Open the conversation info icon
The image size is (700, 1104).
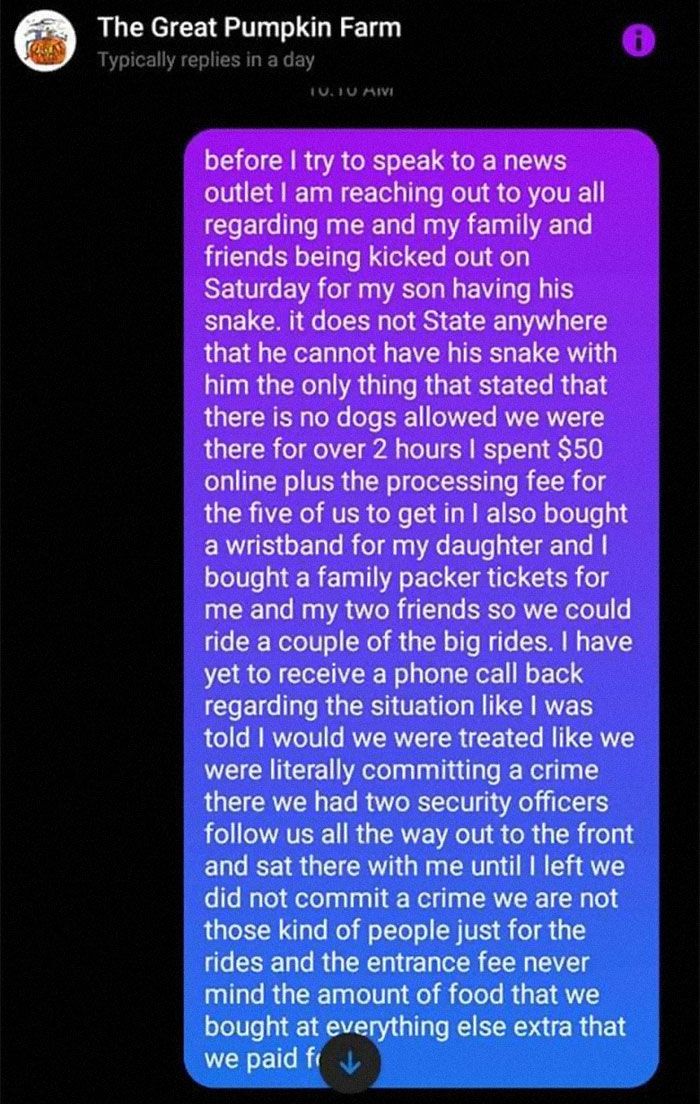coord(638,40)
